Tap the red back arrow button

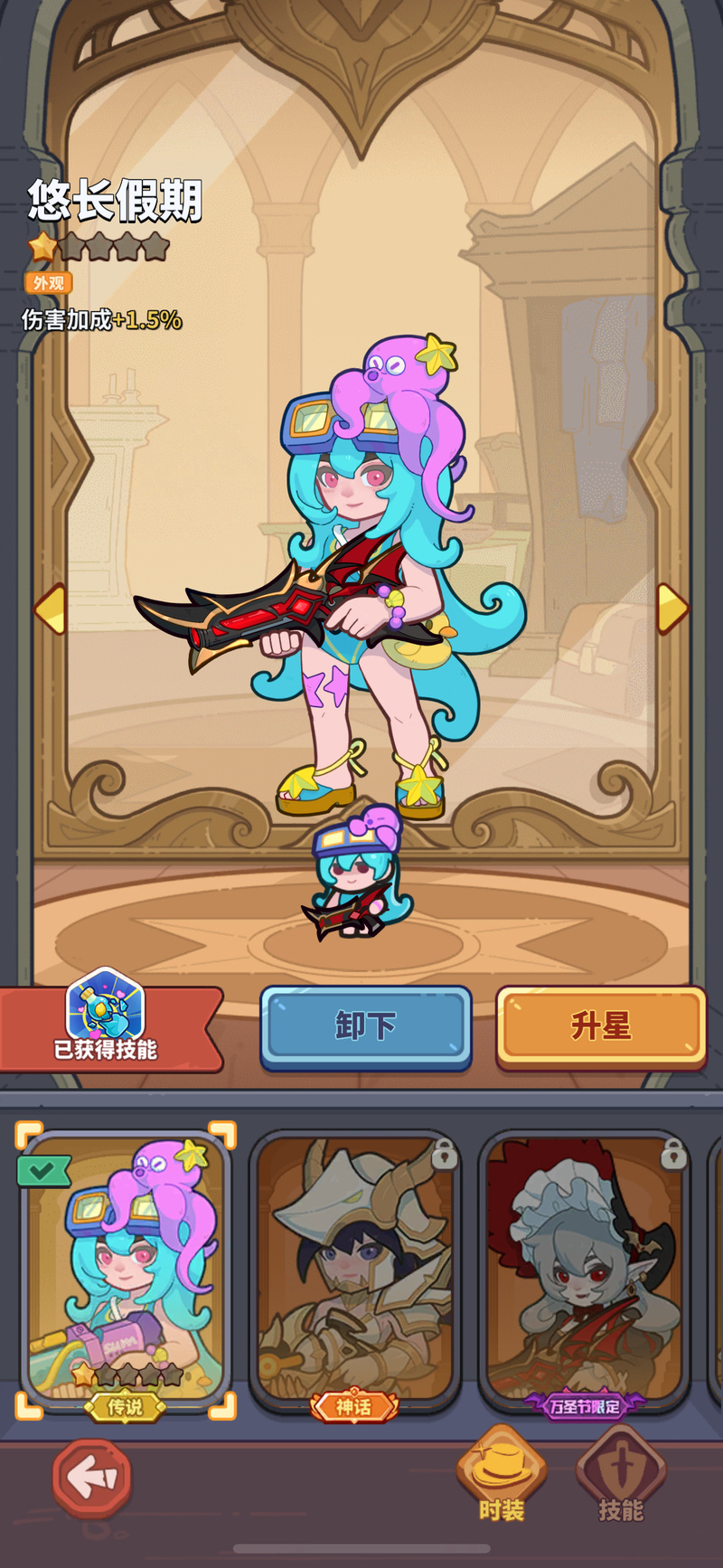pyautogui.click(x=92, y=1478)
